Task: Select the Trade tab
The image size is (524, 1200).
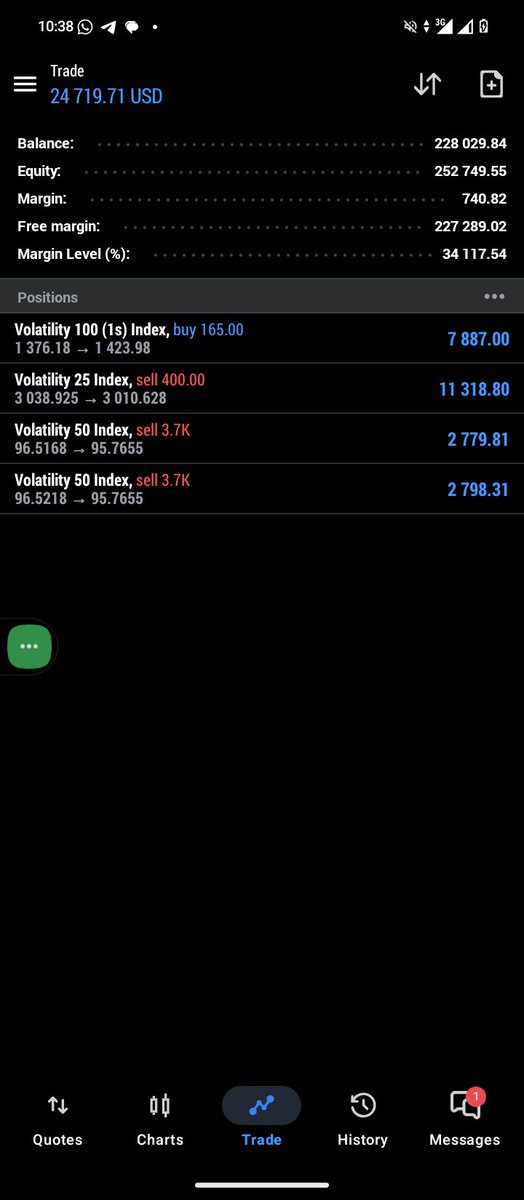Action: click(261, 1119)
